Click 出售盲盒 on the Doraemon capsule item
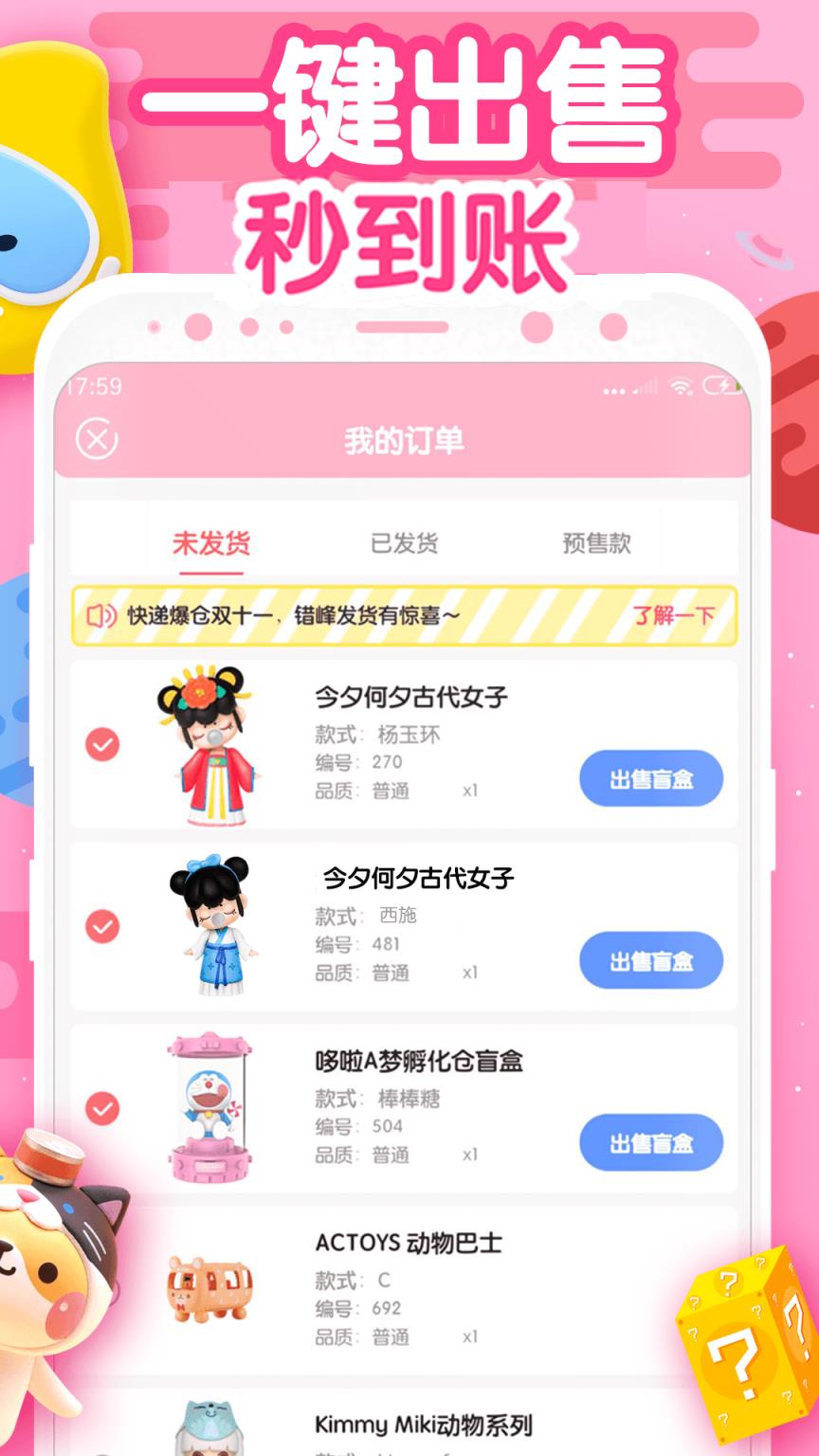The width and height of the screenshot is (819, 1456). point(651,1142)
